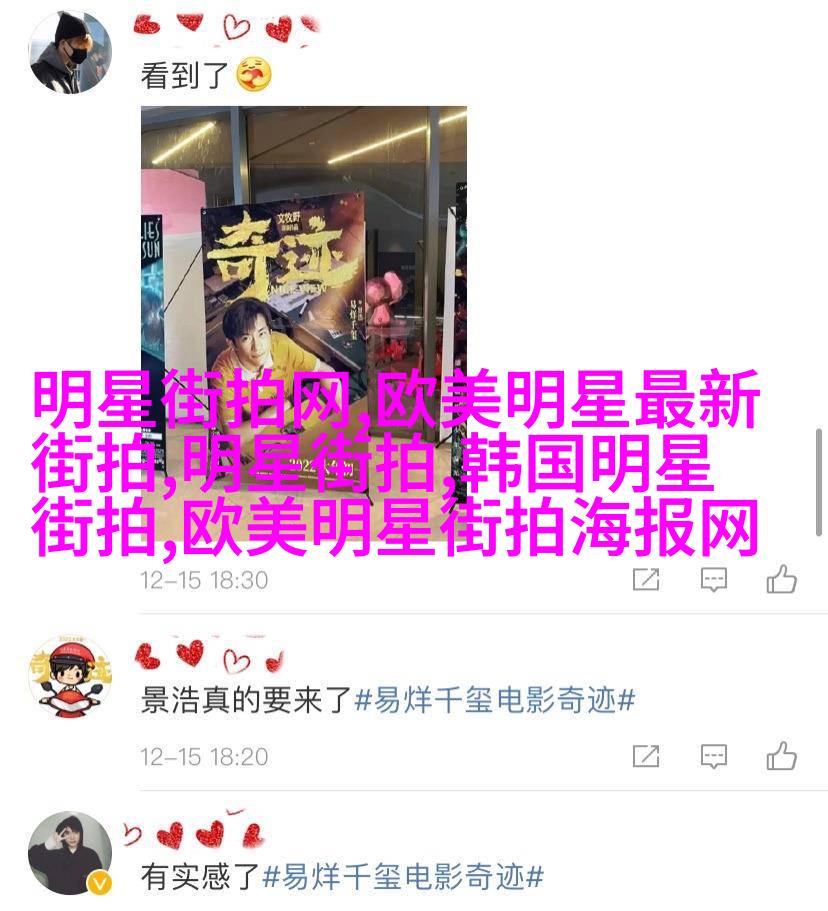
Task: Share the 景浩真的要来了 comment
Action: pos(646,756)
